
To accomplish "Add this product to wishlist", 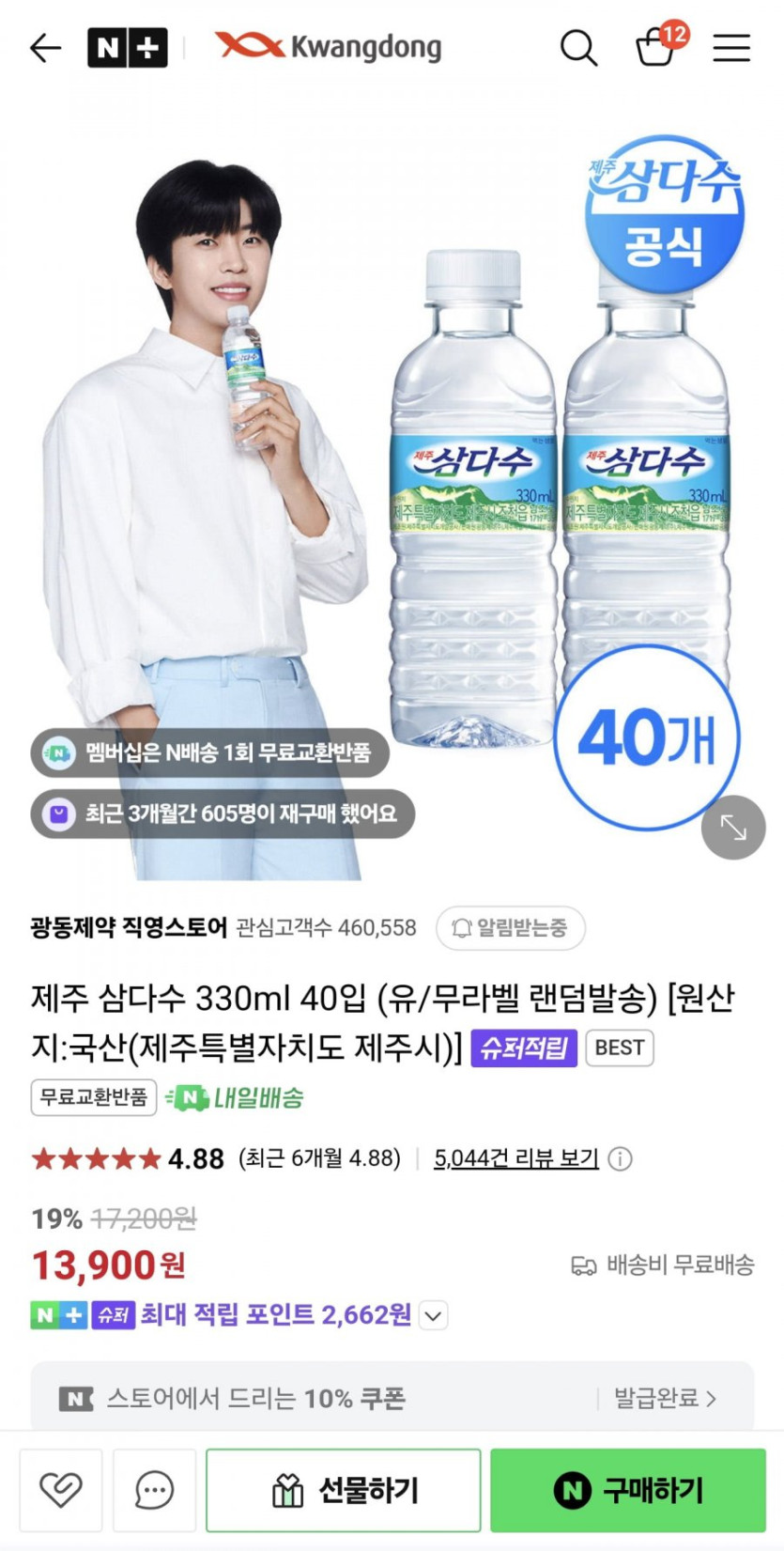I will 61,1489.
